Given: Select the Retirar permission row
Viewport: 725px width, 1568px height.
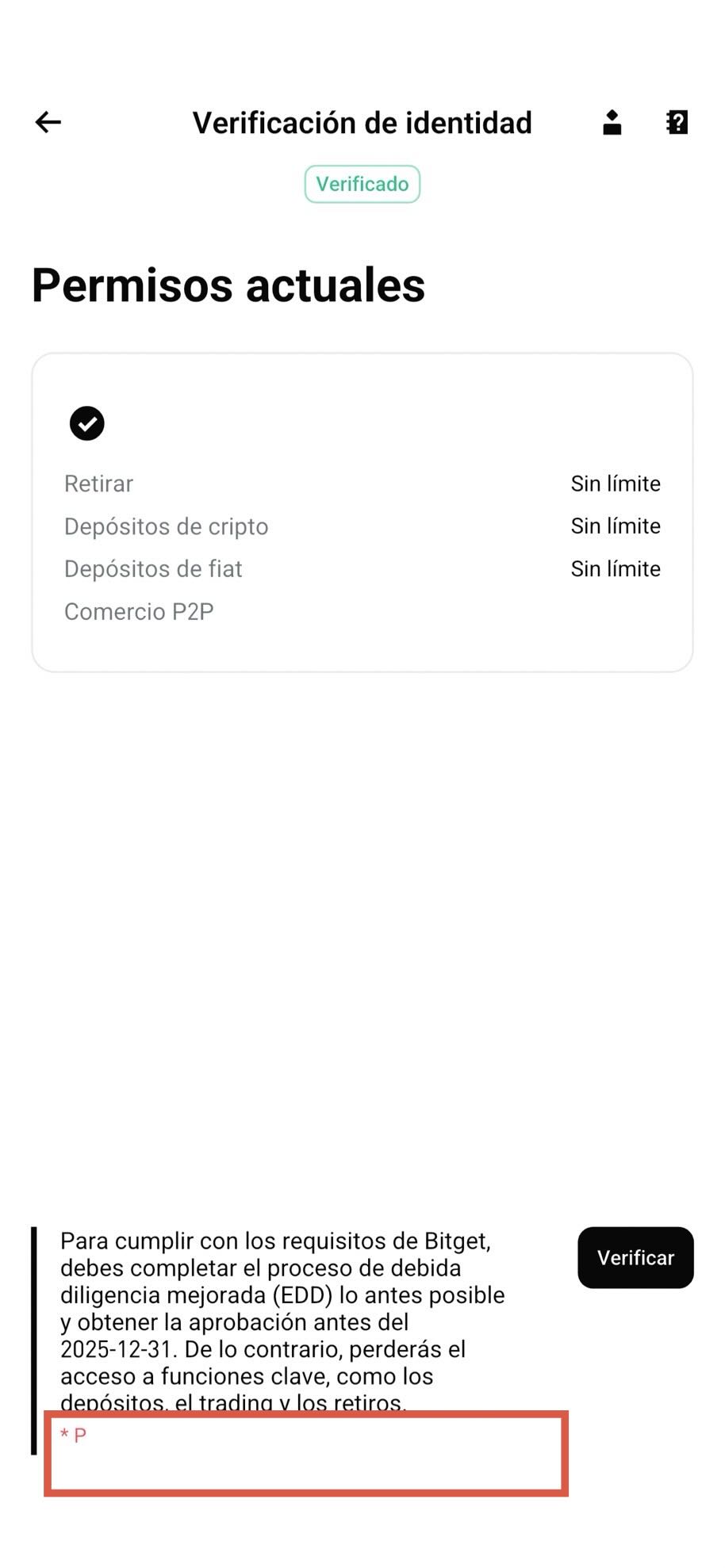Looking at the screenshot, I should [x=98, y=483].
